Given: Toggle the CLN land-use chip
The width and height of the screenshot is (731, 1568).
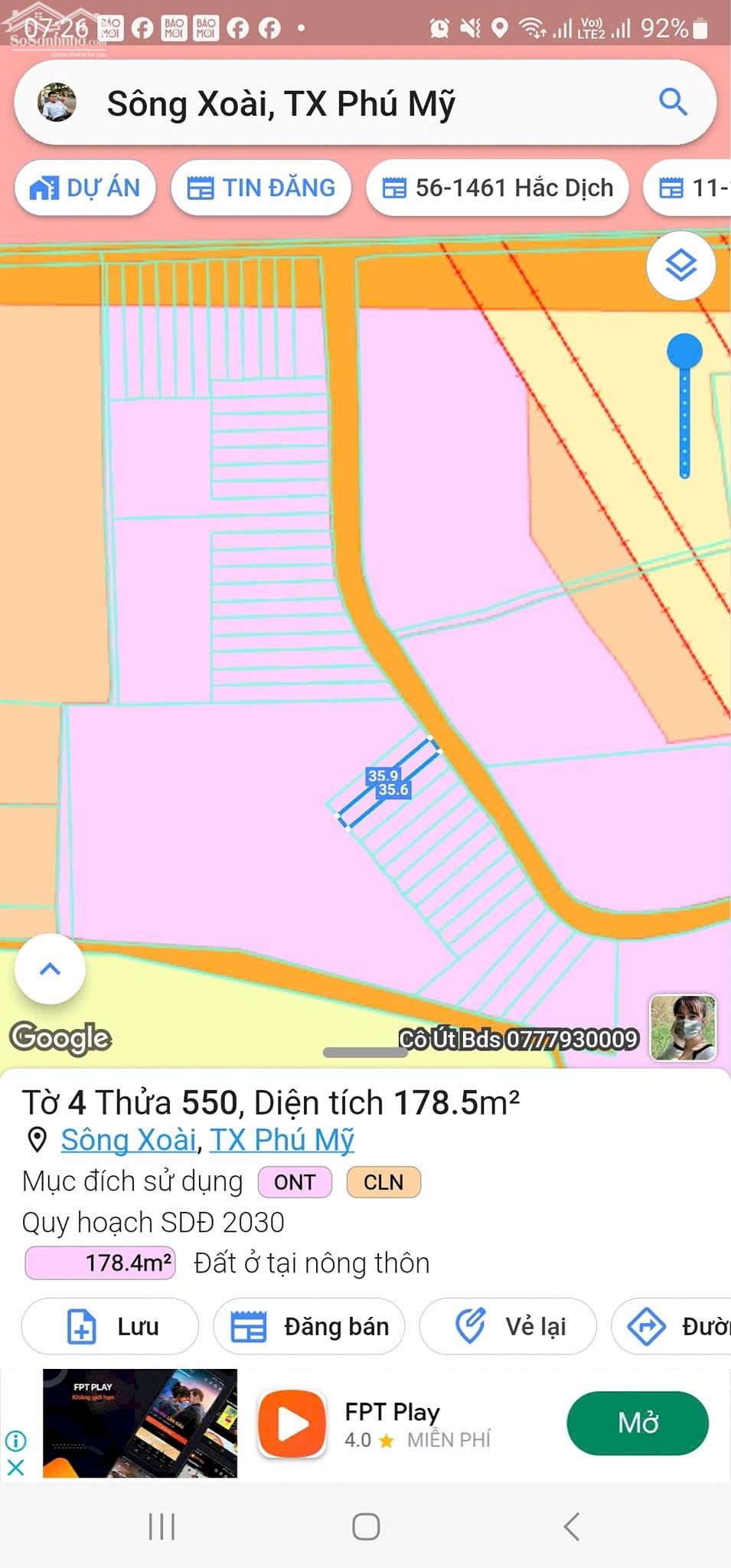Looking at the screenshot, I should pos(383,1182).
